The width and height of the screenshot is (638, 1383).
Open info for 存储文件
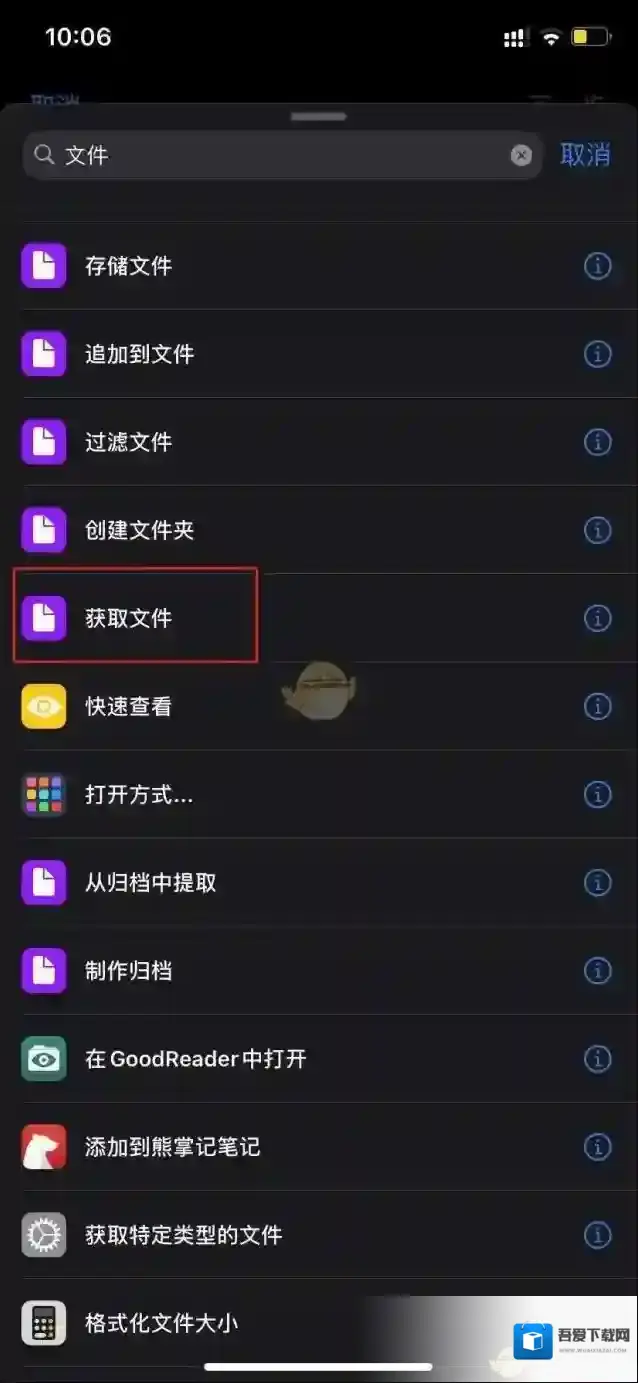pyautogui.click(x=597, y=266)
